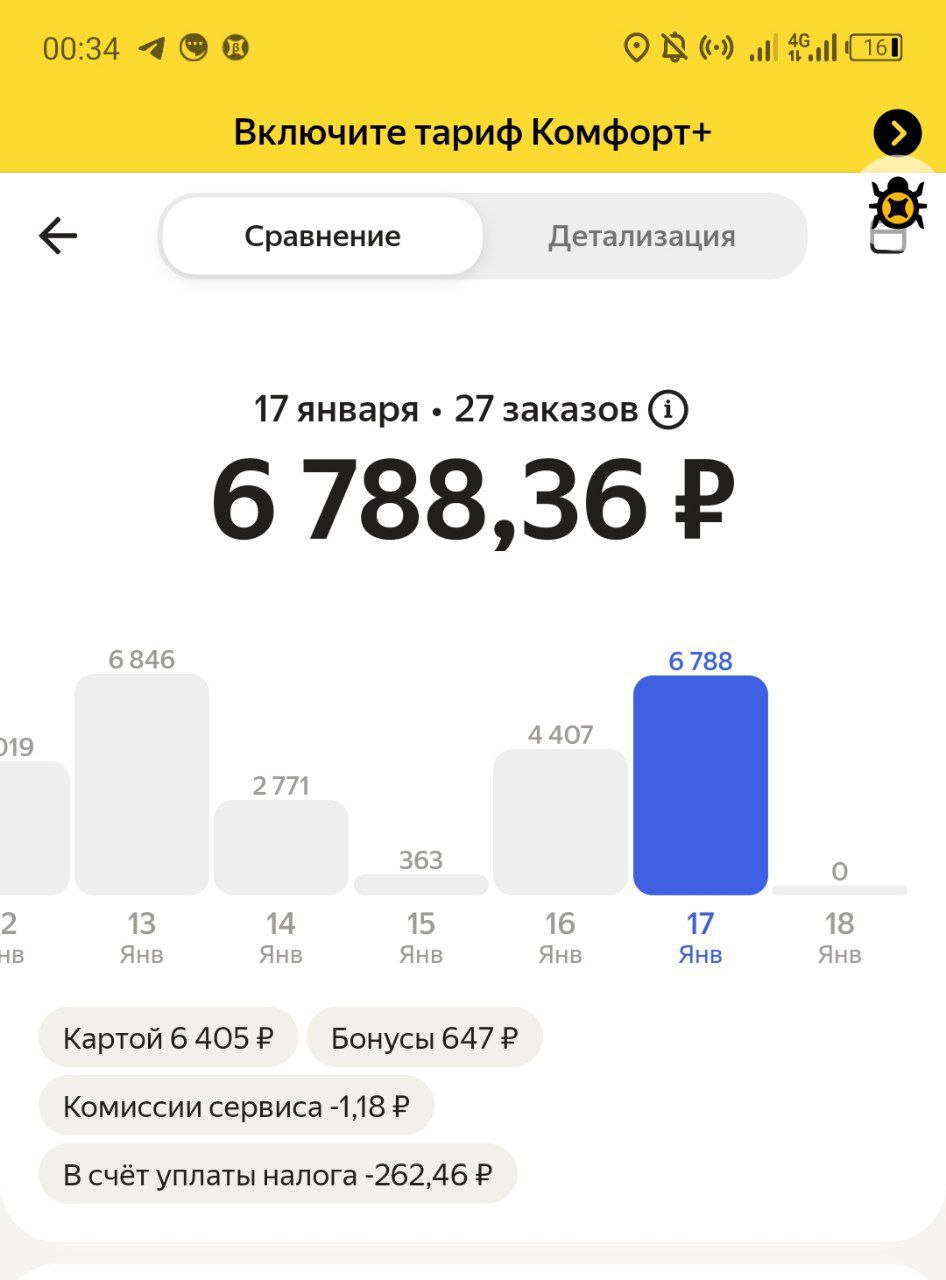946x1280 pixels.
Task: Tap the bug report icon
Action: (x=896, y=204)
